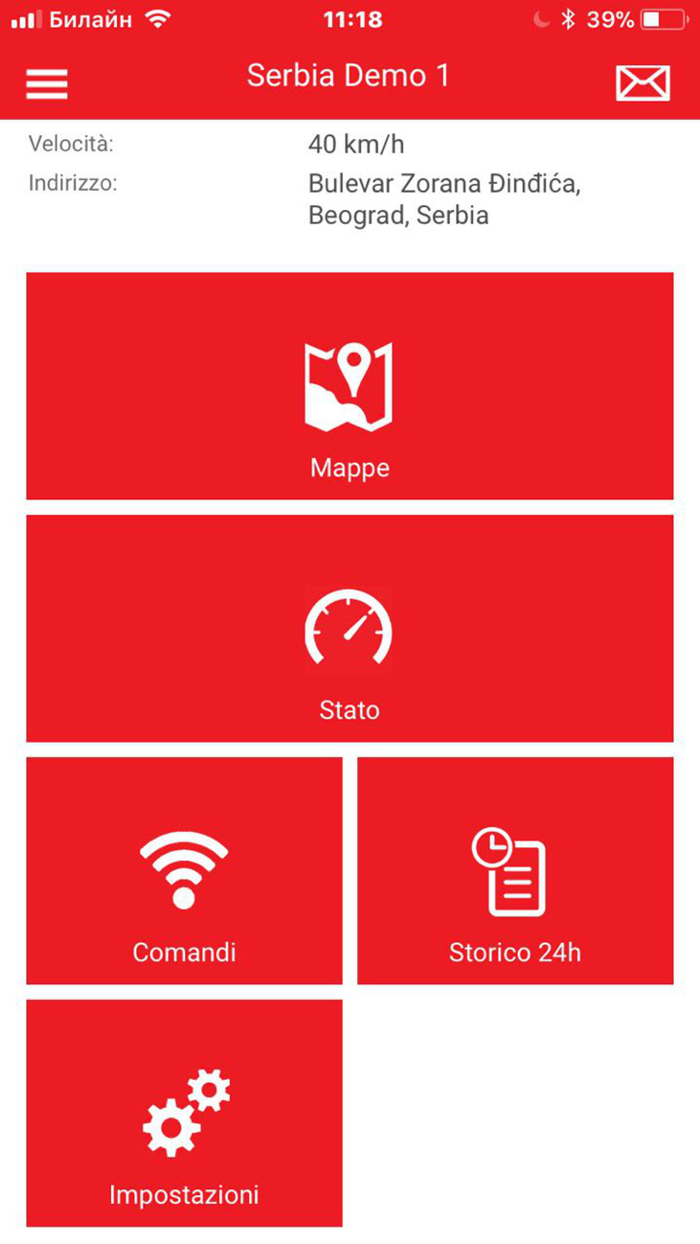Image resolution: width=700 pixels, height=1244 pixels.
Task: Open the Stato tile
Action: 350,628
